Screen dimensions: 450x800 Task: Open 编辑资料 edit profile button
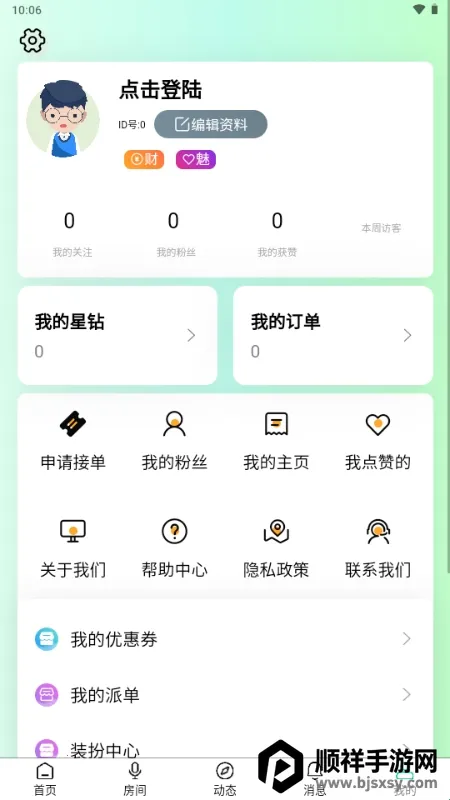click(211, 124)
